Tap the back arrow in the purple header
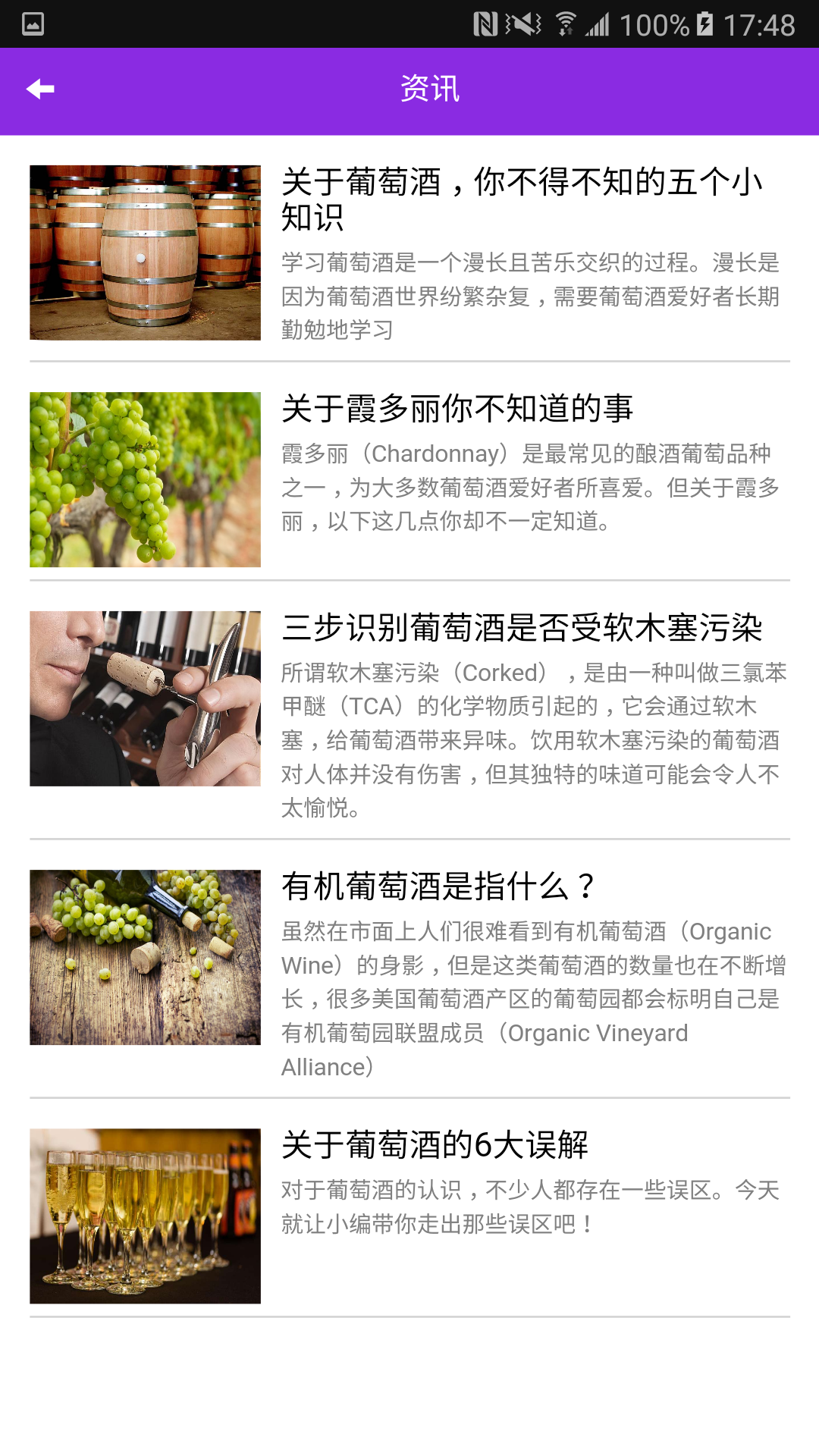Image resolution: width=819 pixels, height=1456 pixels. pyautogui.click(x=39, y=90)
